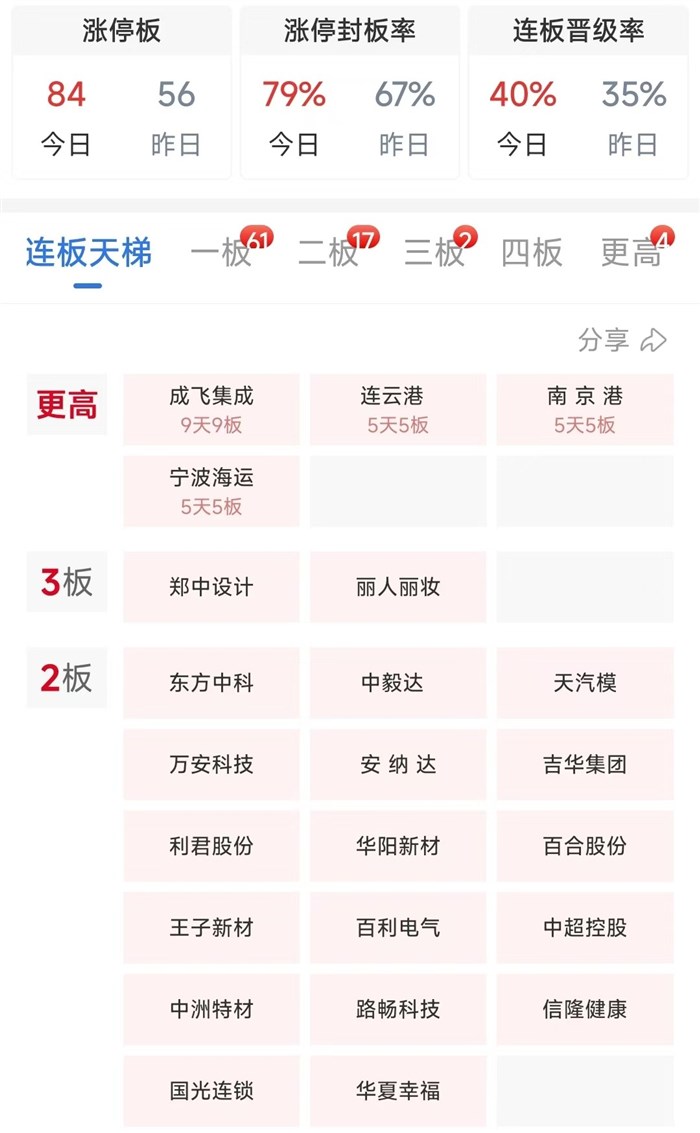
Task: Open 天汽模 stock card
Action: coord(585,683)
